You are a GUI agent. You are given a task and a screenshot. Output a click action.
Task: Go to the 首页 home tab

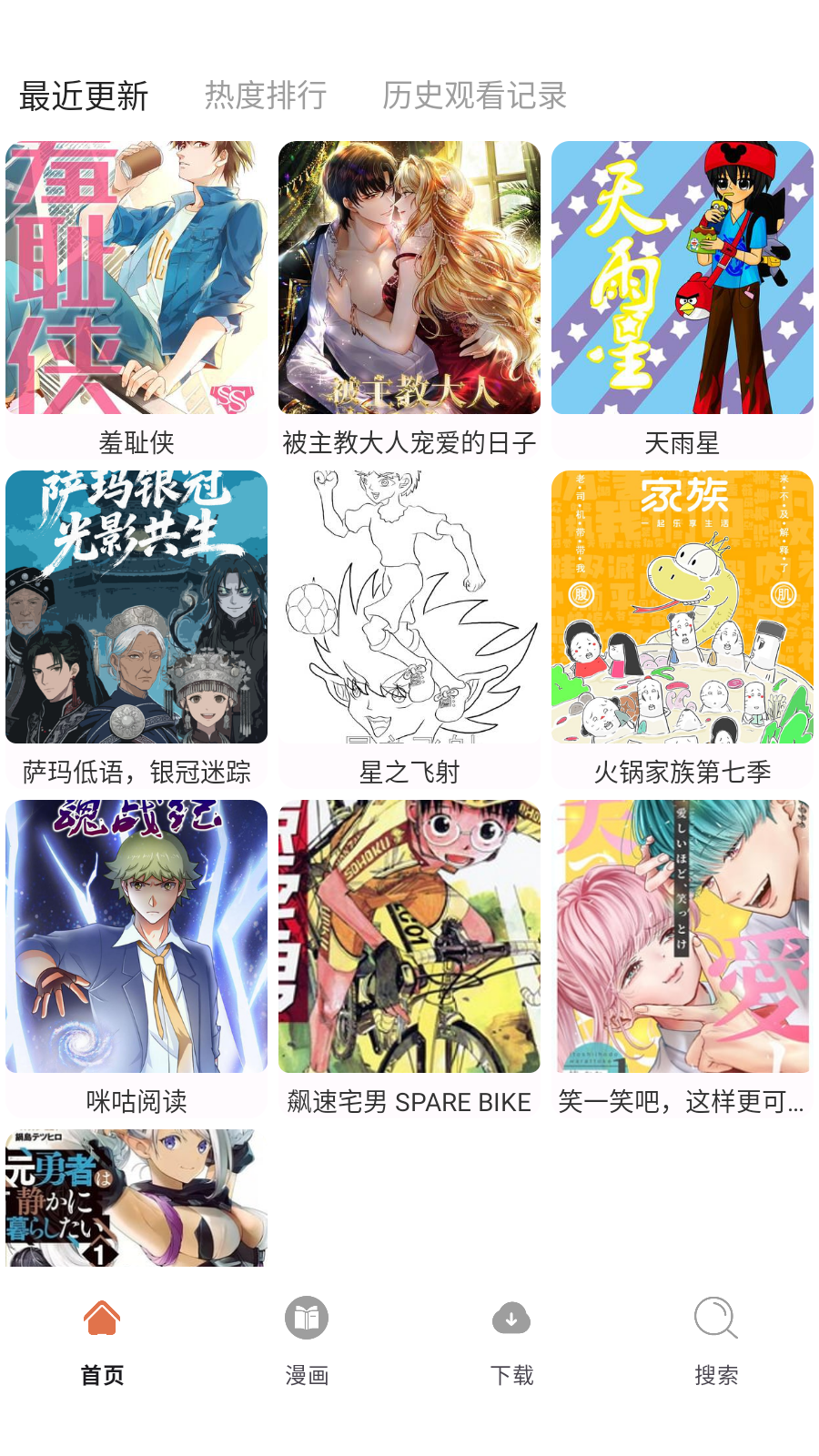point(102,1340)
